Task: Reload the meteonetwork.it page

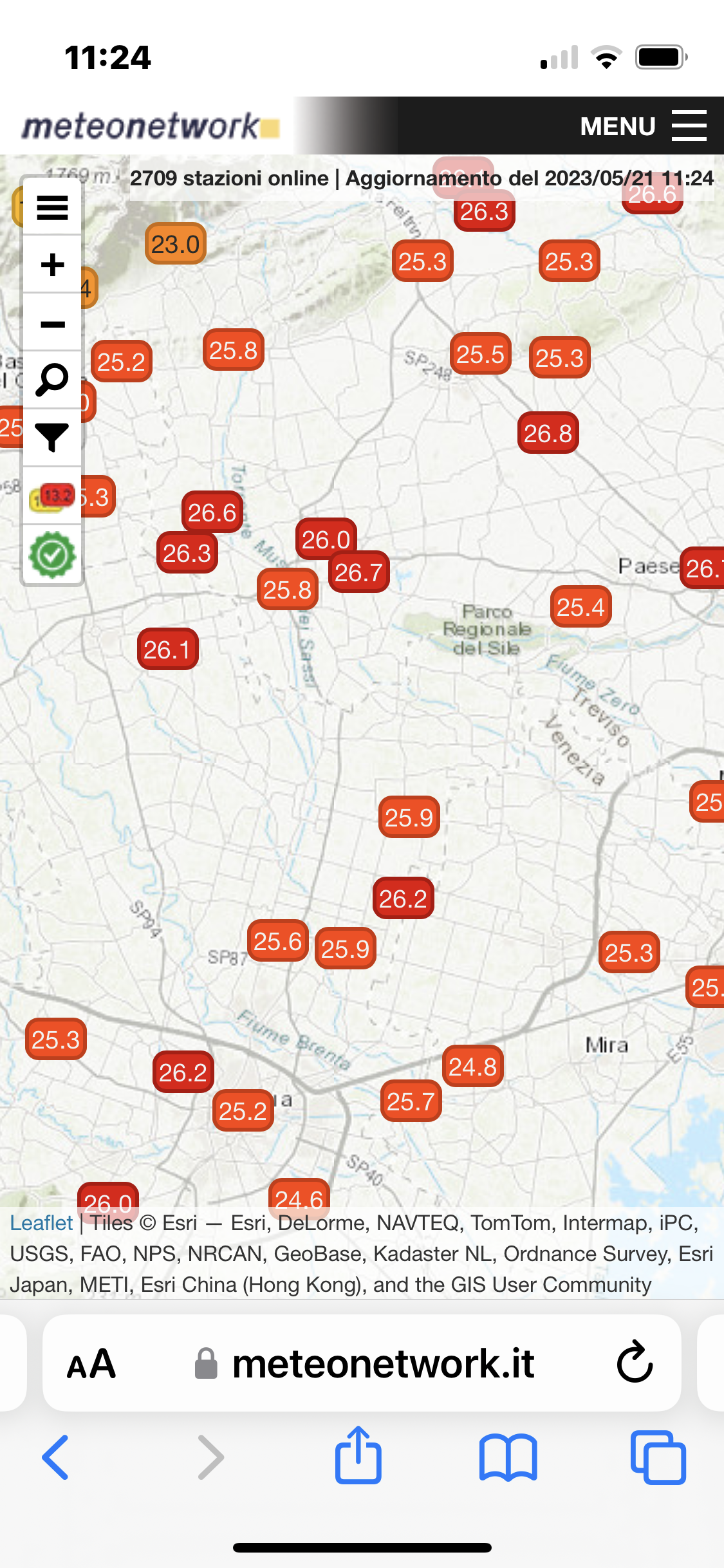Action: (635, 1363)
